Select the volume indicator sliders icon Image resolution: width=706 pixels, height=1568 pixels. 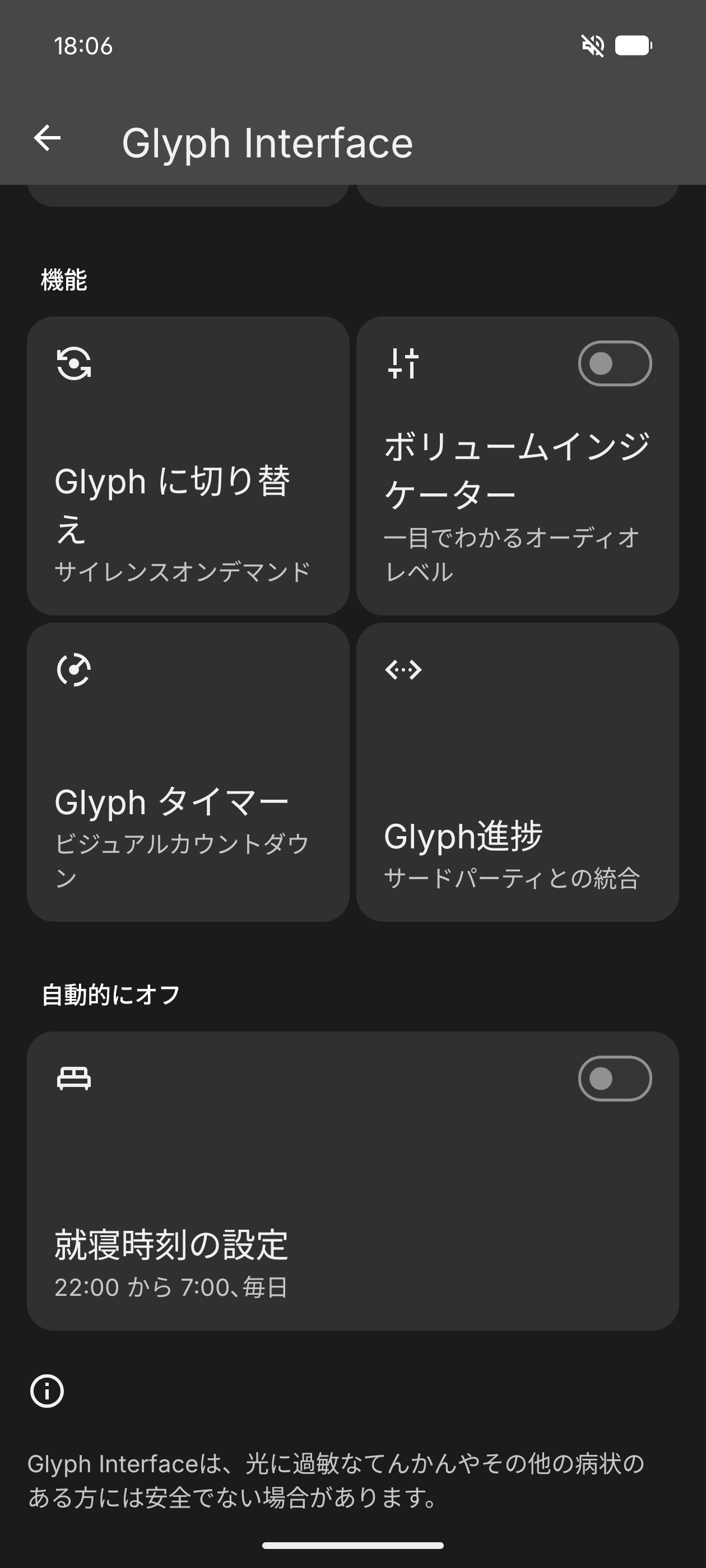pos(403,363)
